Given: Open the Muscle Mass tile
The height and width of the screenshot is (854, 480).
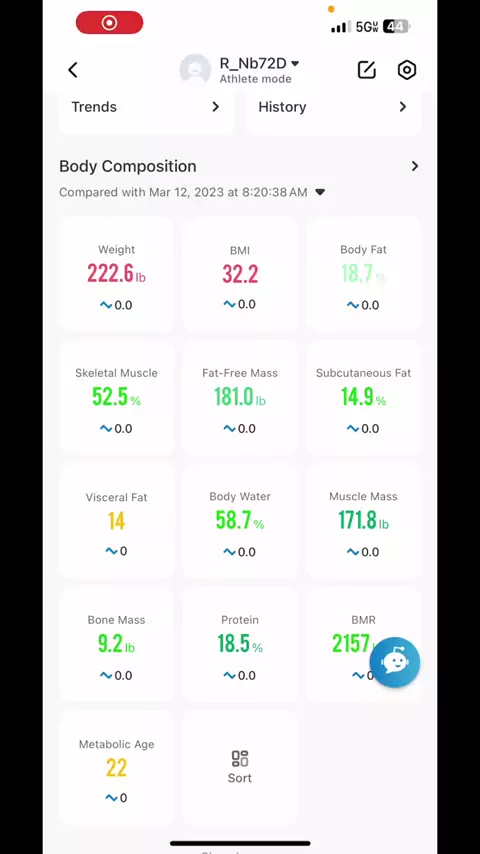Looking at the screenshot, I should pos(363,521).
